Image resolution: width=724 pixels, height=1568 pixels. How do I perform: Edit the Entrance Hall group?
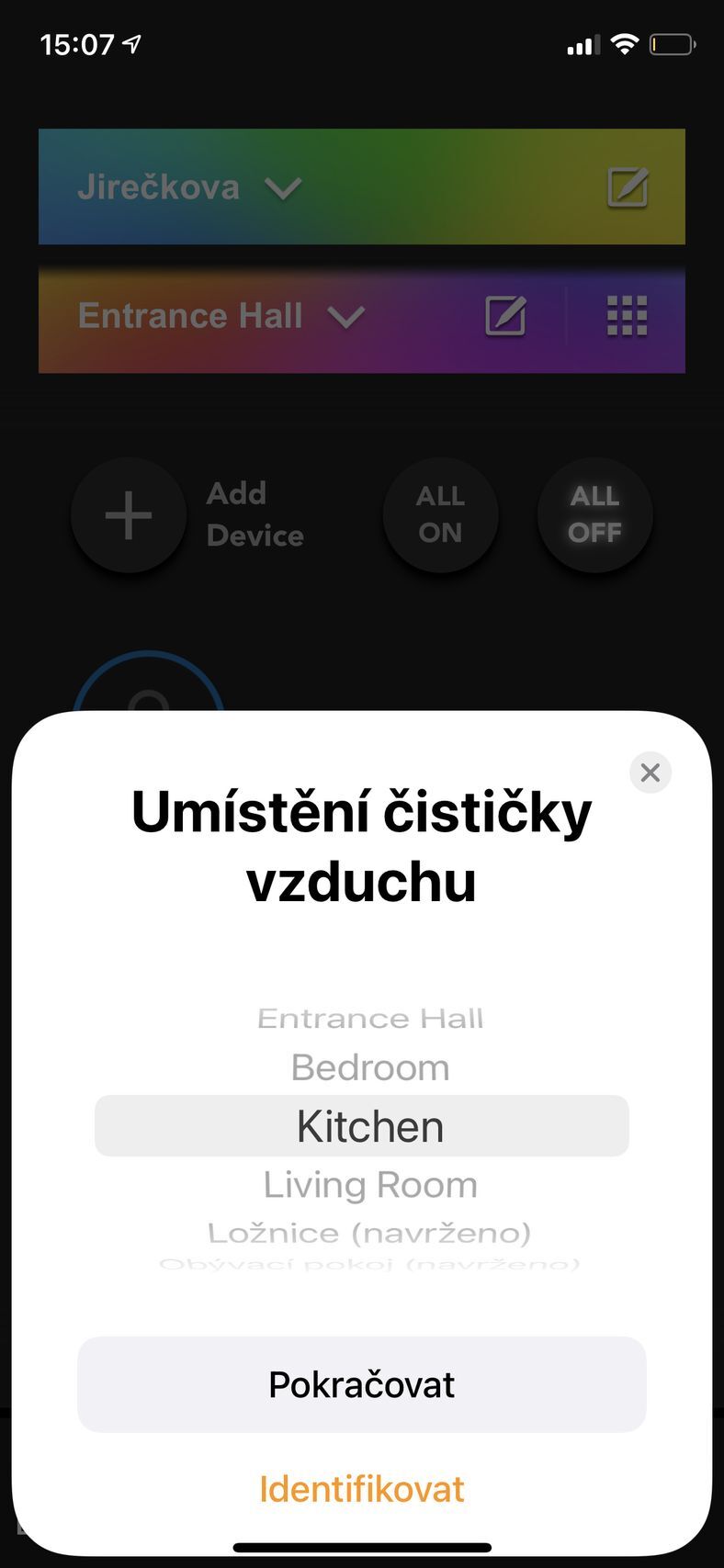[x=503, y=315]
